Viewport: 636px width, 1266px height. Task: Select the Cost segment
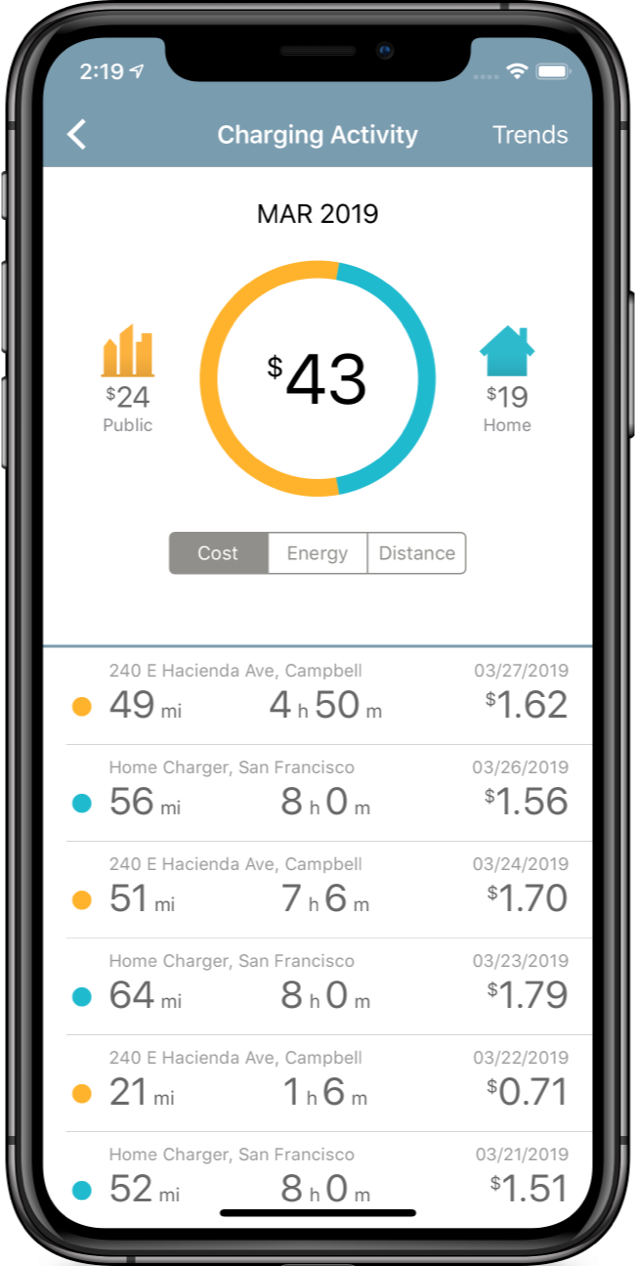[218, 553]
